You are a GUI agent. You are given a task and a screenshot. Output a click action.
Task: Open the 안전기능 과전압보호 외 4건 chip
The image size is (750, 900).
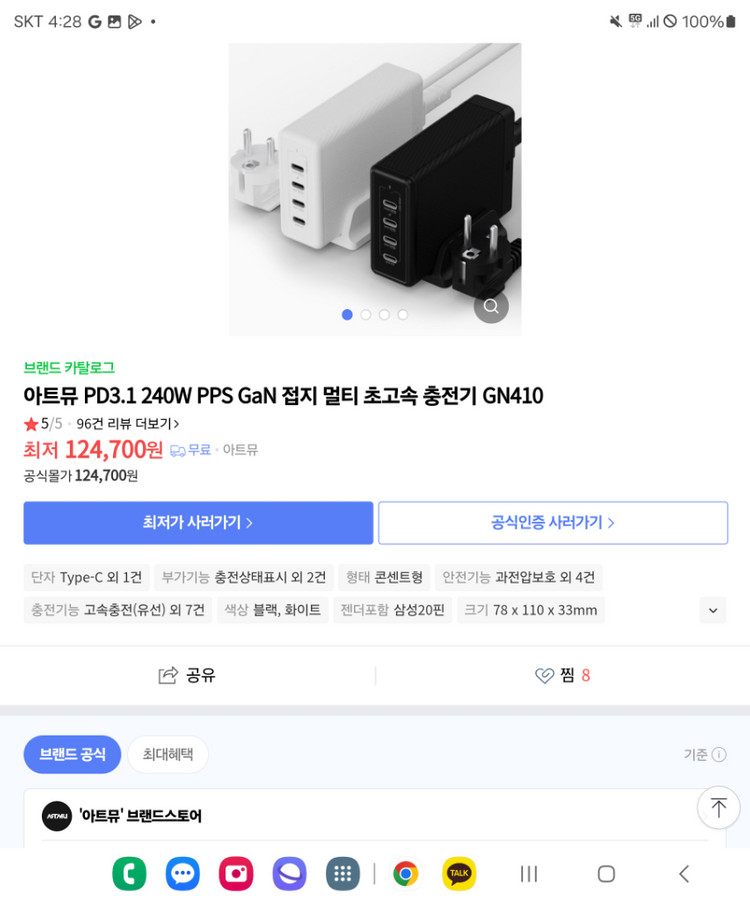[x=518, y=577]
